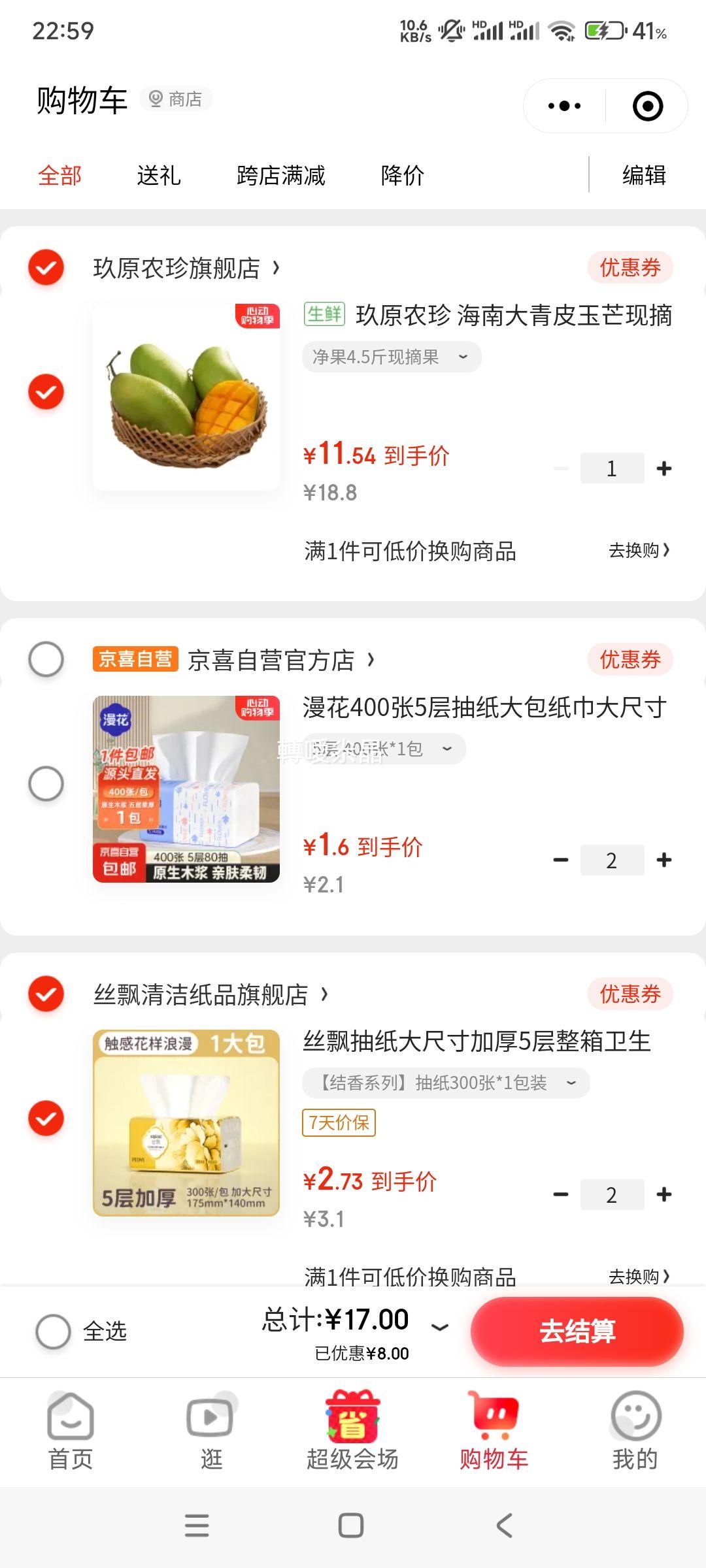The image size is (706, 1568).
Task: Uncheck the mango item selection circle
Action: click(46, 393)
